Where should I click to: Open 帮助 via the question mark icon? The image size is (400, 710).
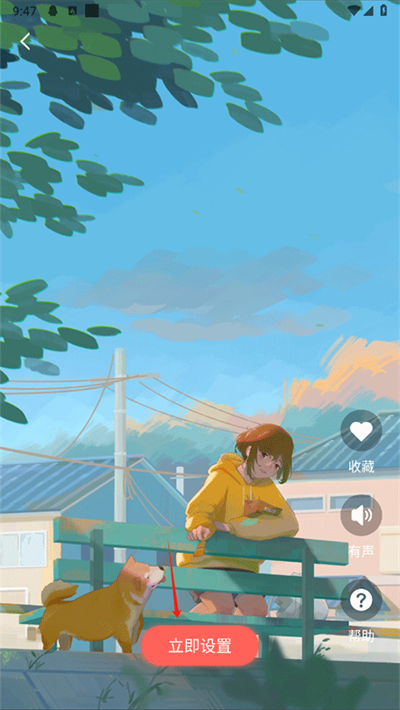(361, 600)
